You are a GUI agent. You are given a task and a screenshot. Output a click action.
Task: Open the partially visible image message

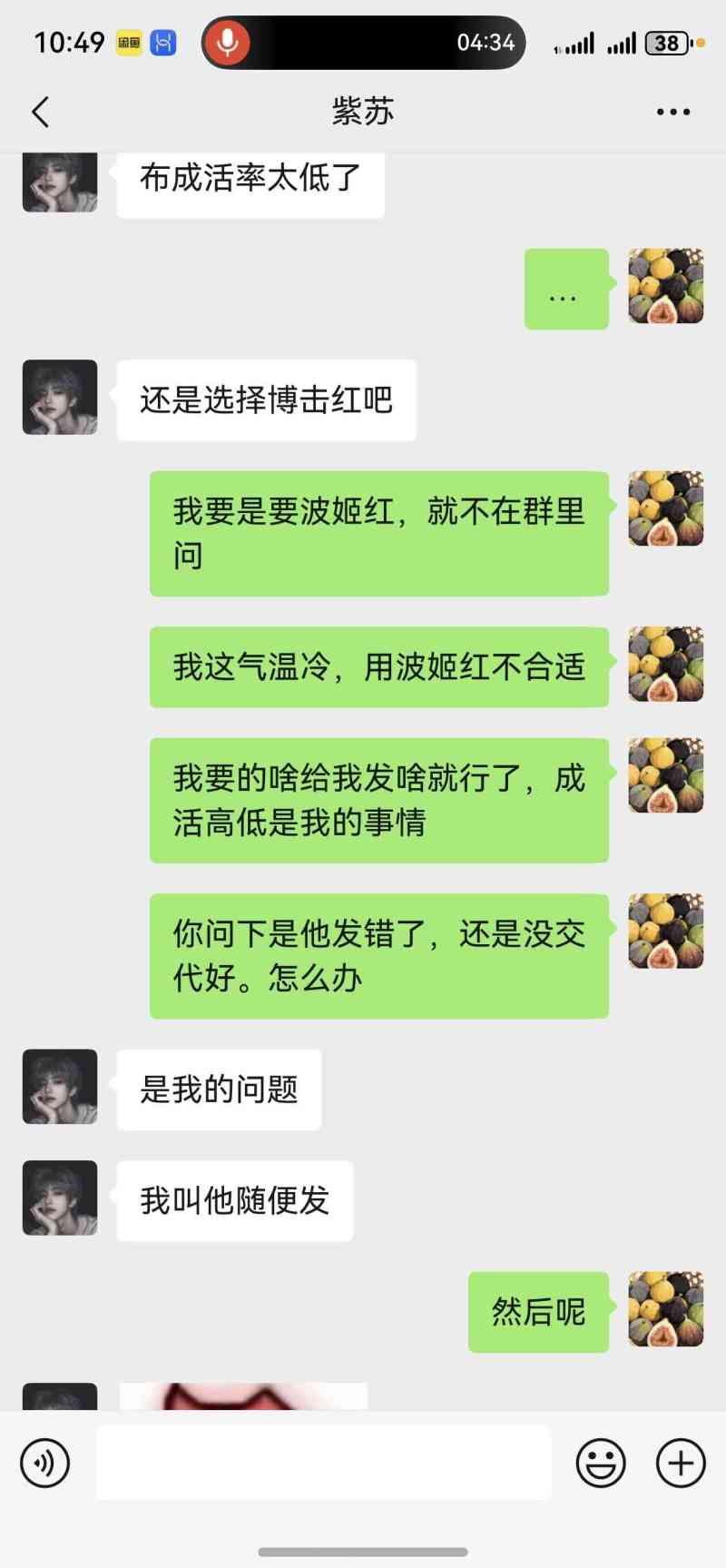[243, 1395]
